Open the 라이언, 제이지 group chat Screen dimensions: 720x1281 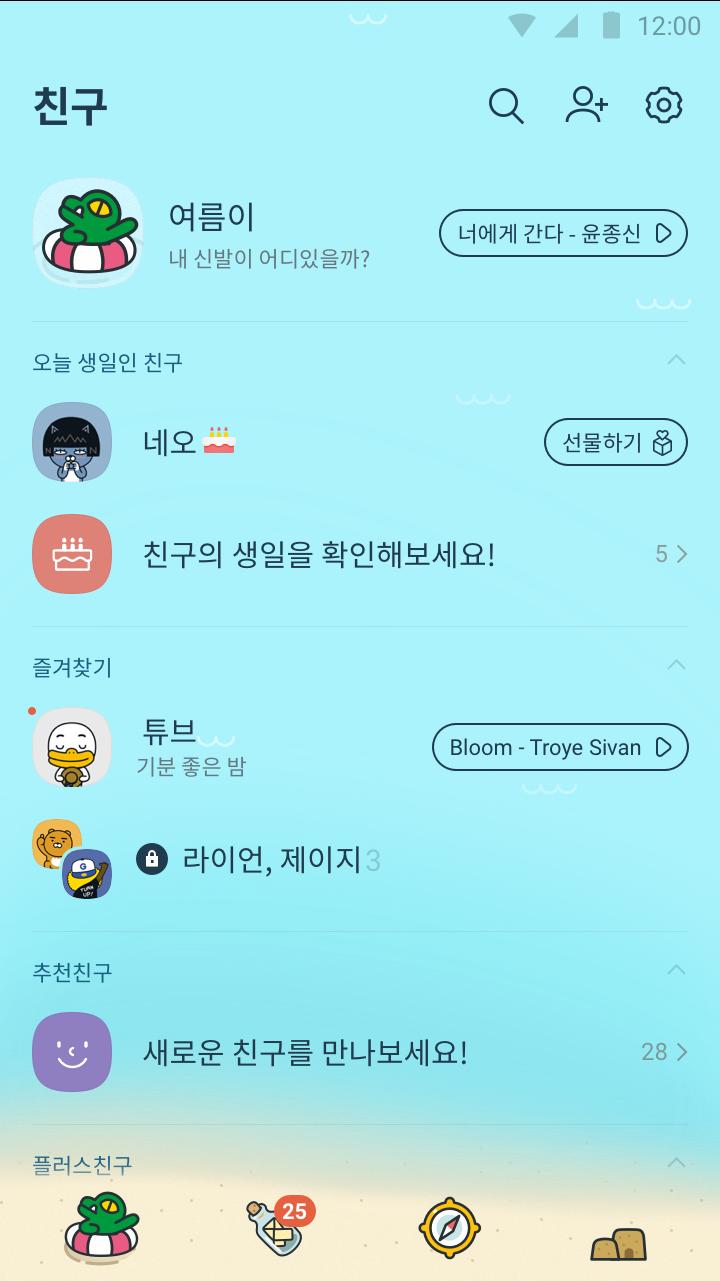click(360, 859)
